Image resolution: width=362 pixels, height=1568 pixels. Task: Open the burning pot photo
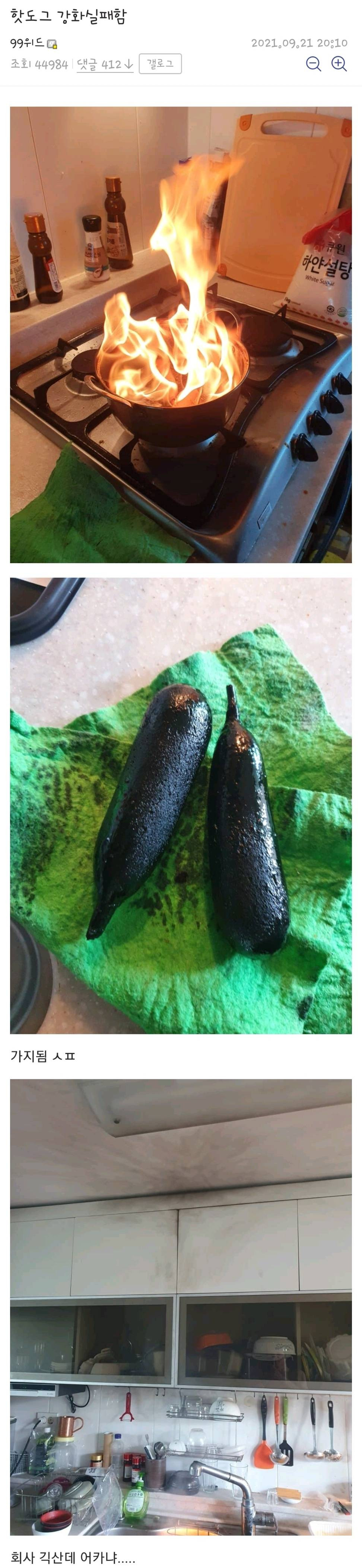181,335
